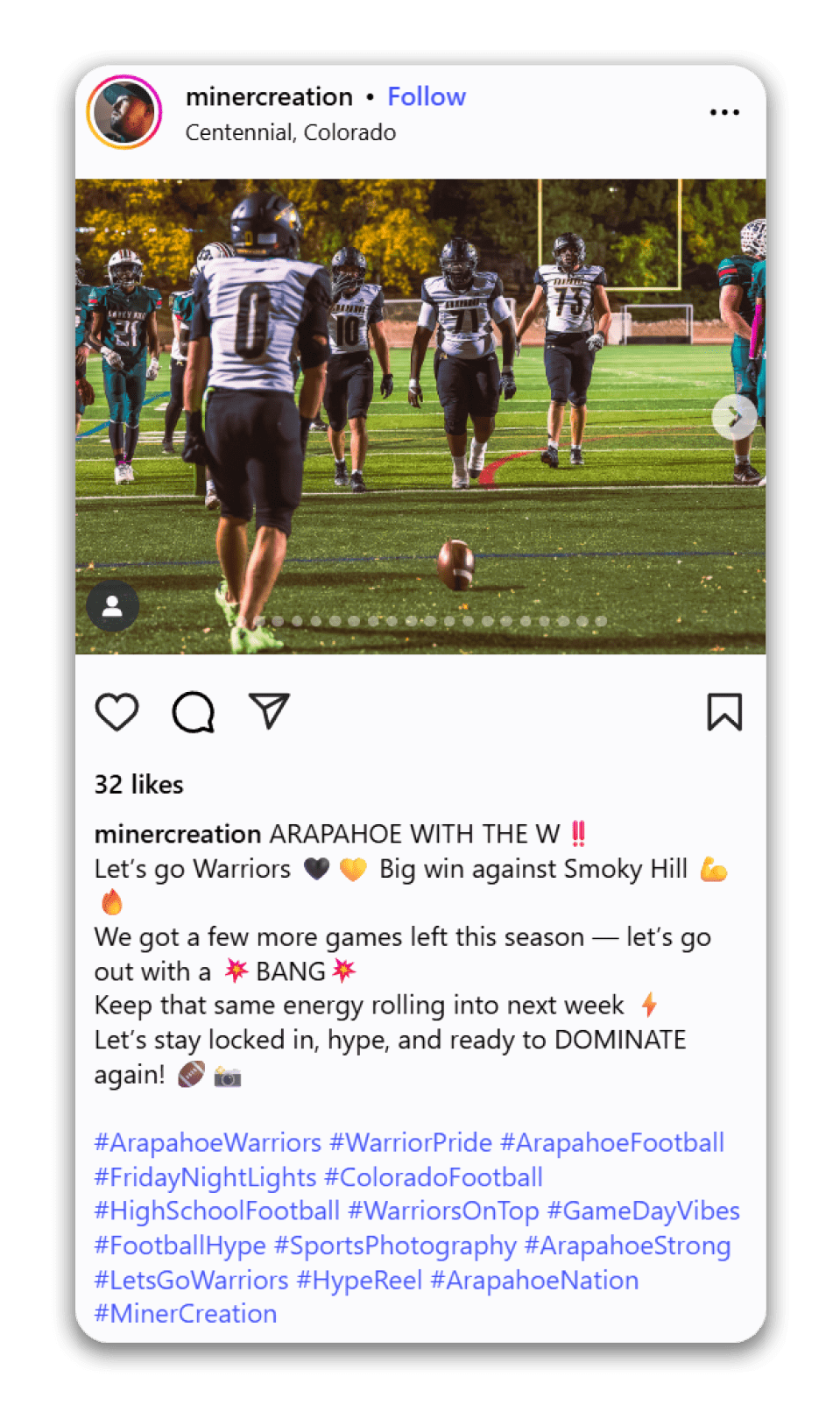Save the post with the bookmark icon
Image resolution: width=840 pixels, height=1412 pixels.
(x=724, y=711)
